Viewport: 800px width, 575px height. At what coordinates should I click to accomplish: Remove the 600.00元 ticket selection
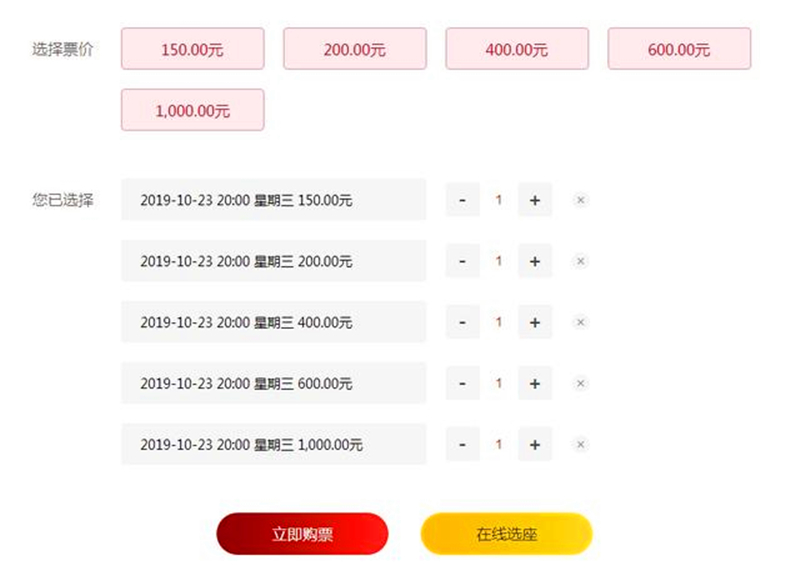pyautogui.click(x=581, y=383)
